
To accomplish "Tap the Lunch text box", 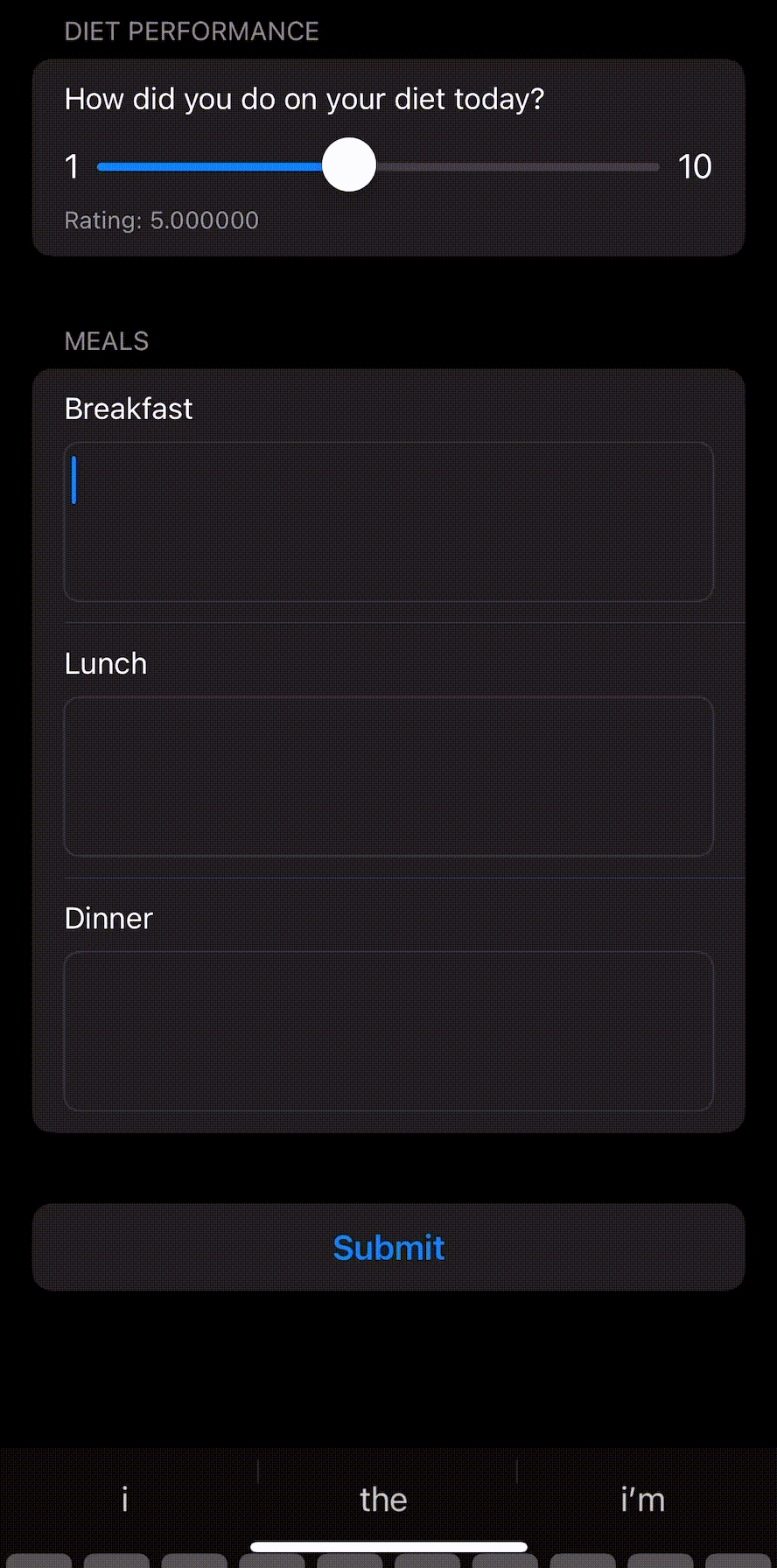I will pos(388,776).
